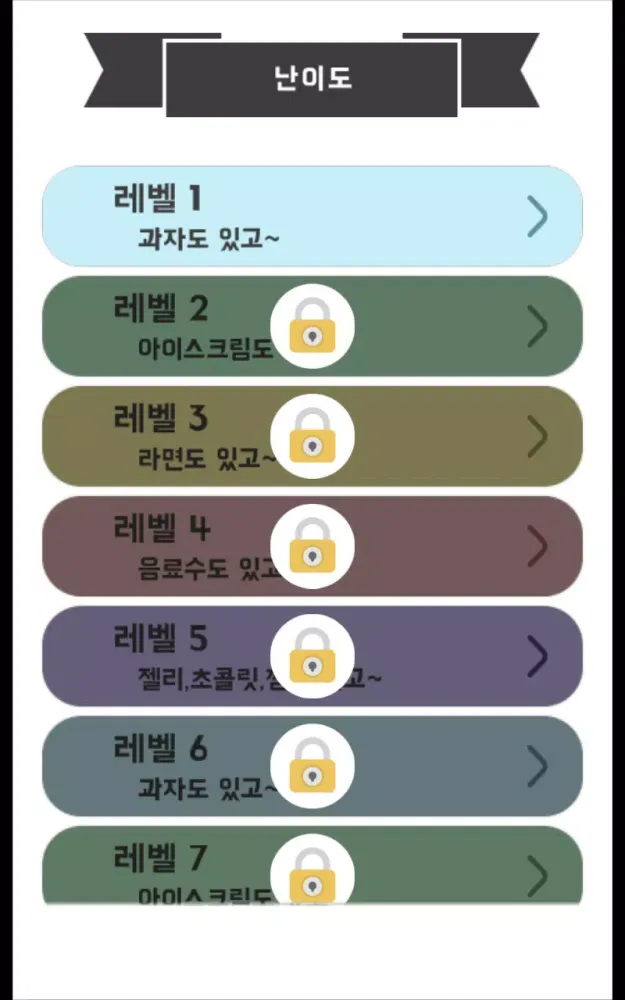Open 레벨 1 과자도 있고~

pyautogui.click(x=312, y=216)
